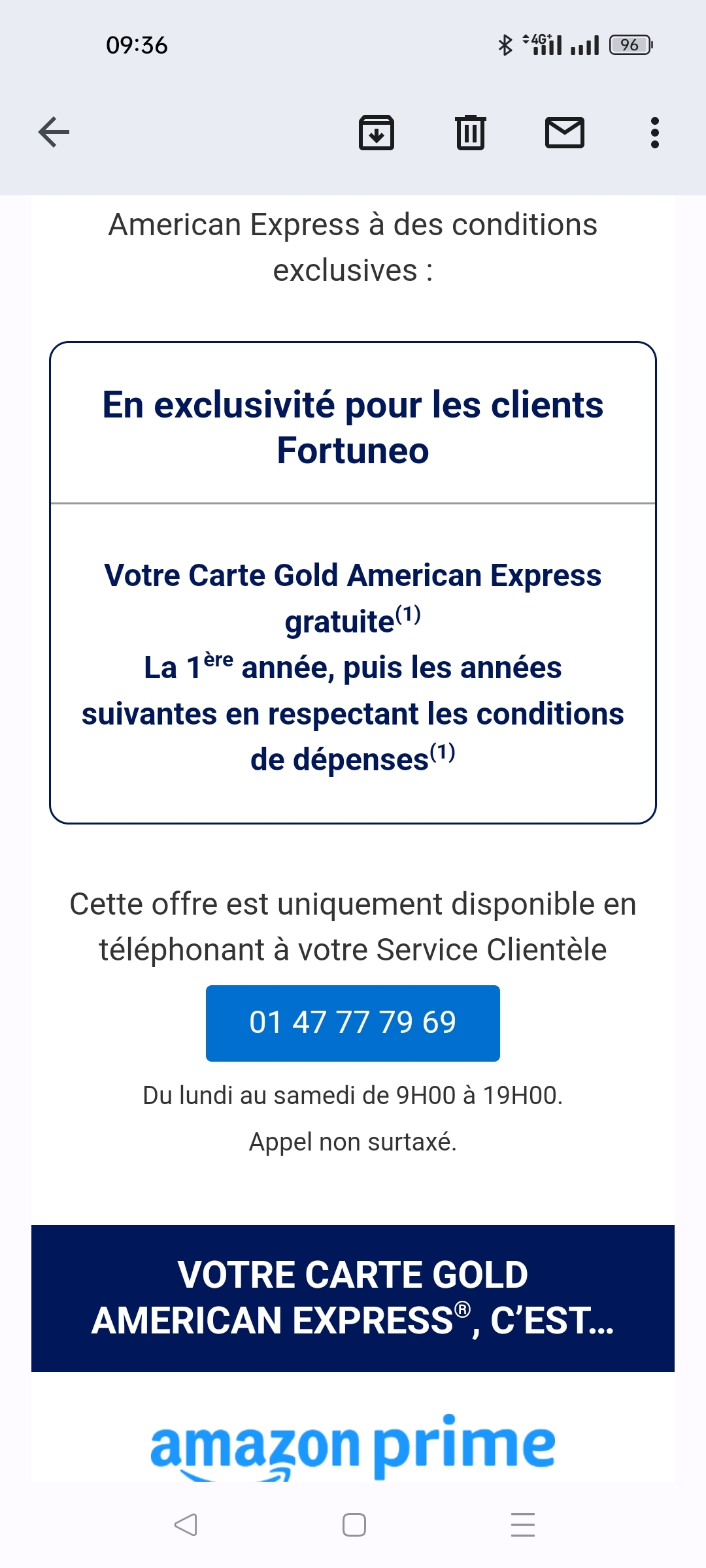
Task: Tap the system home button
Action: pyautogui.click(x=354, y=1525)
